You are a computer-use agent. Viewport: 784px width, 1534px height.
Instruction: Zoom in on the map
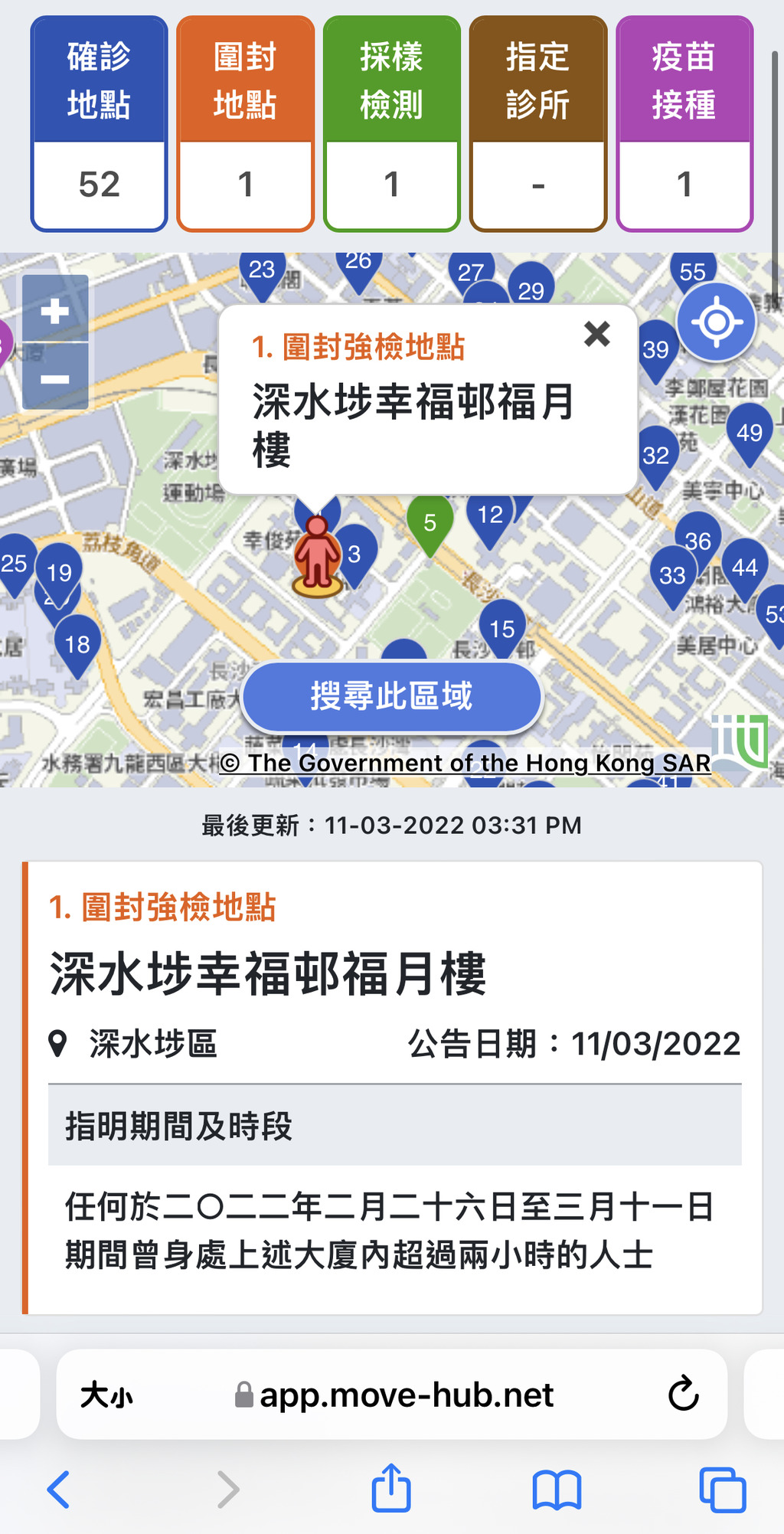pyautogui.click(x=55, y=310)
